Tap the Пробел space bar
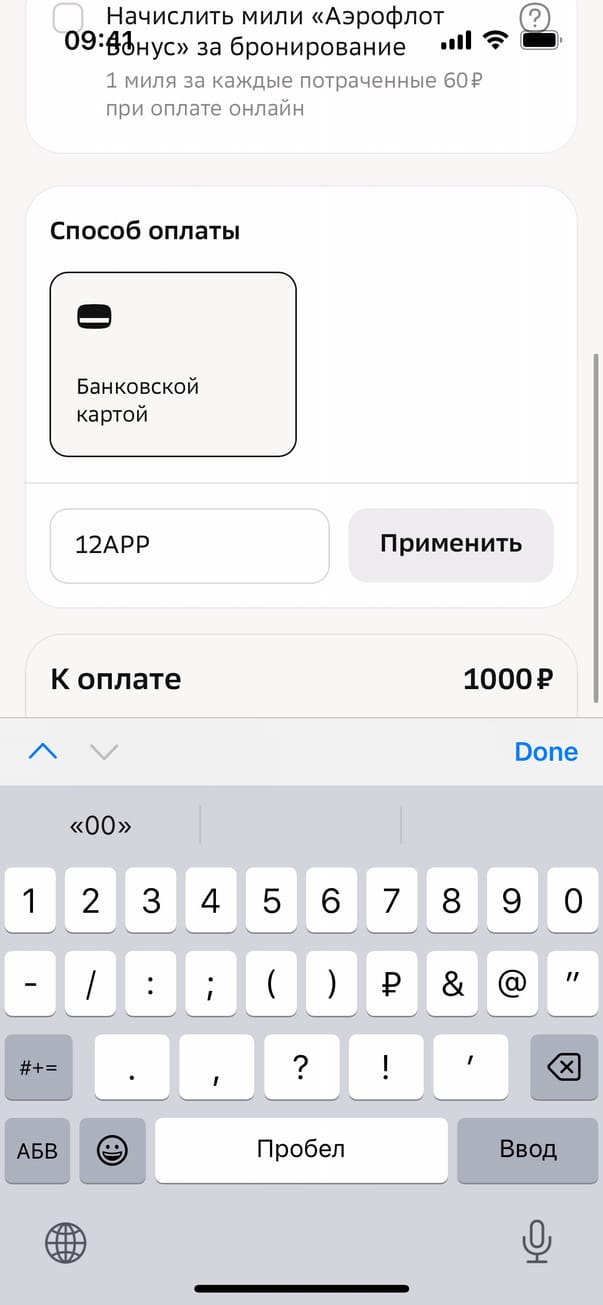The width and height of the screenshot is (603, 1305). pyautogui.click(x=301, y=1150)
